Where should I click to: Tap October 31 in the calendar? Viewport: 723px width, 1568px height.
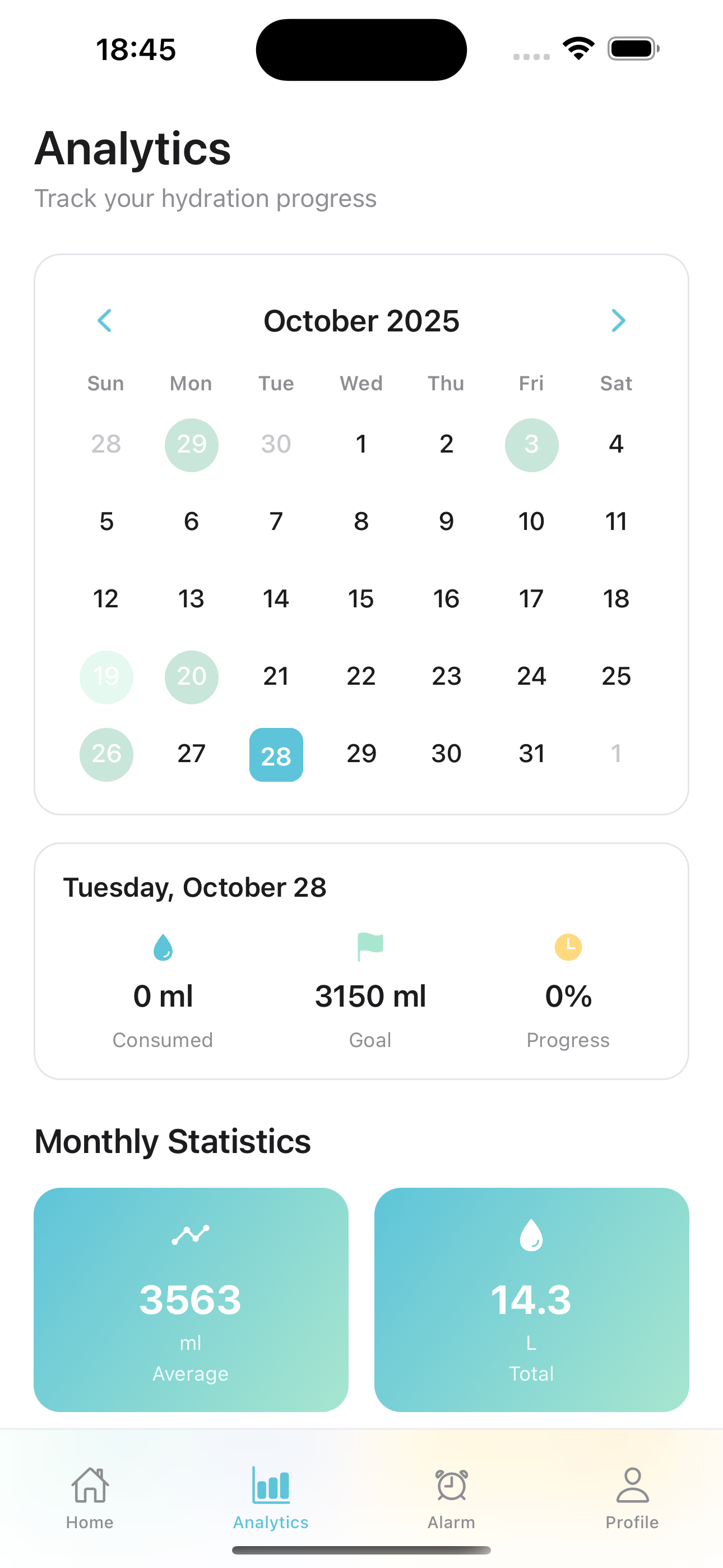(531, 754)
